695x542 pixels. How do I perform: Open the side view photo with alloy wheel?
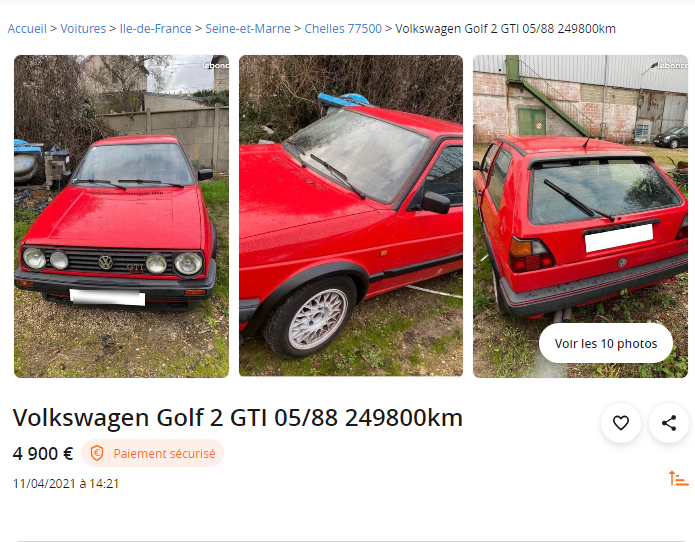(351, 216)
